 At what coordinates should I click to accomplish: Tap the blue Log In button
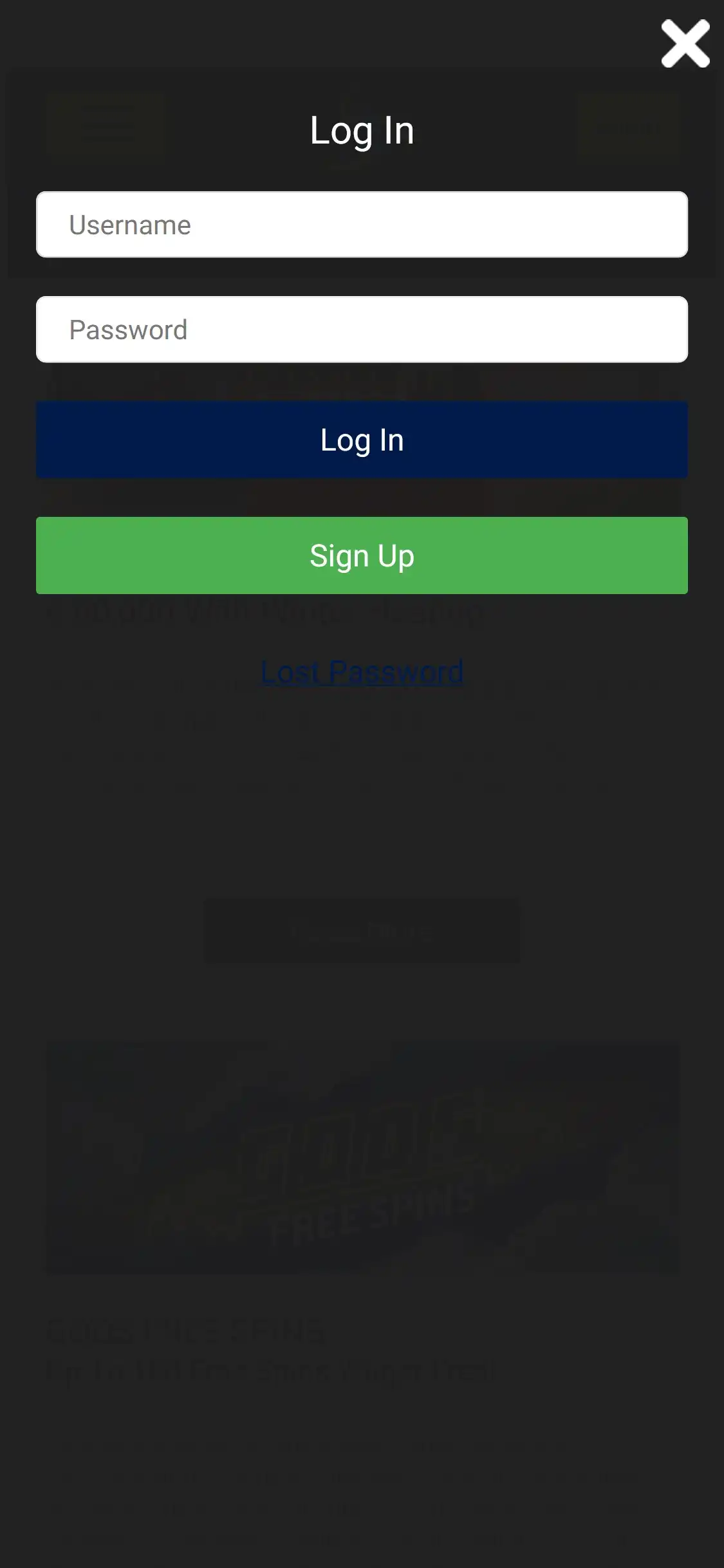(362, 440)
